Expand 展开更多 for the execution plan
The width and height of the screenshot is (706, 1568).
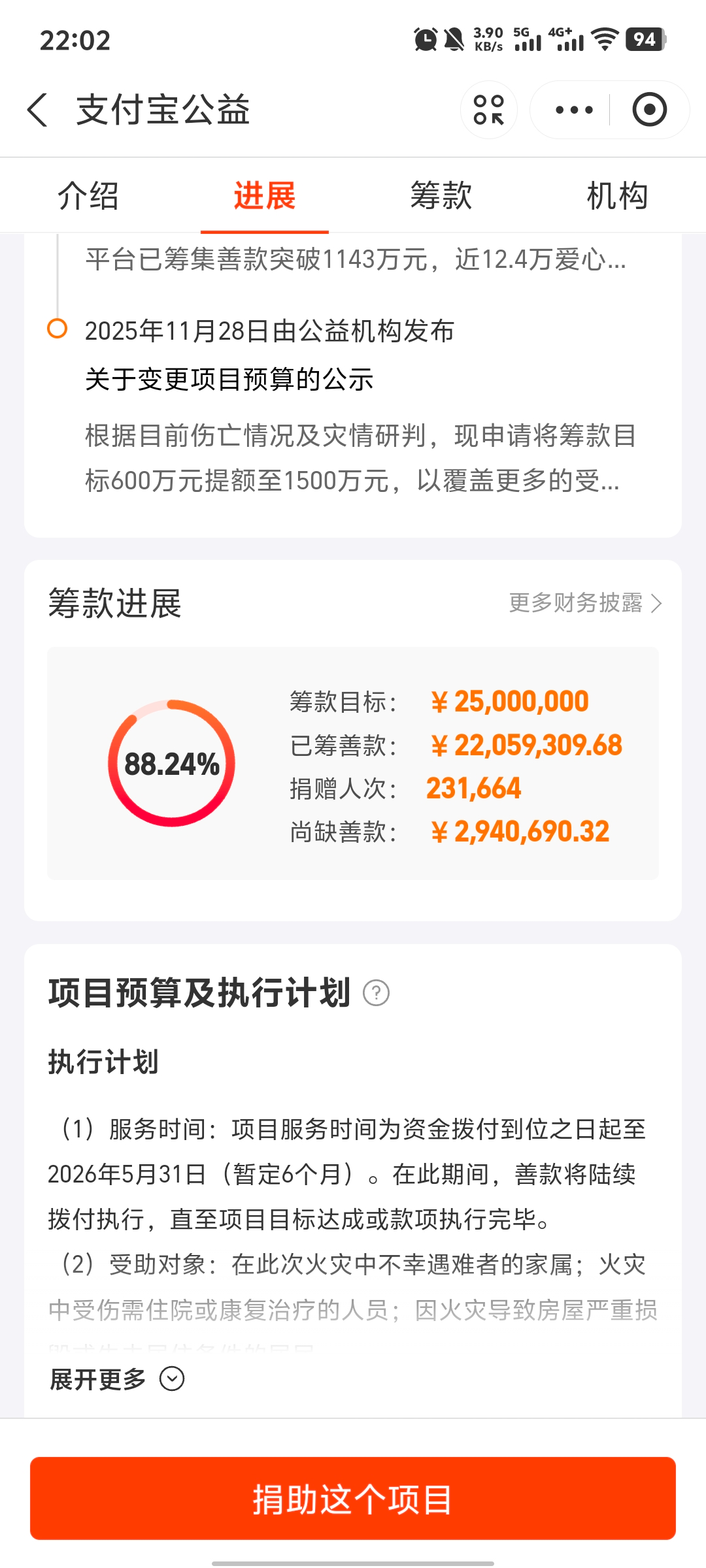pos(117,1379)
